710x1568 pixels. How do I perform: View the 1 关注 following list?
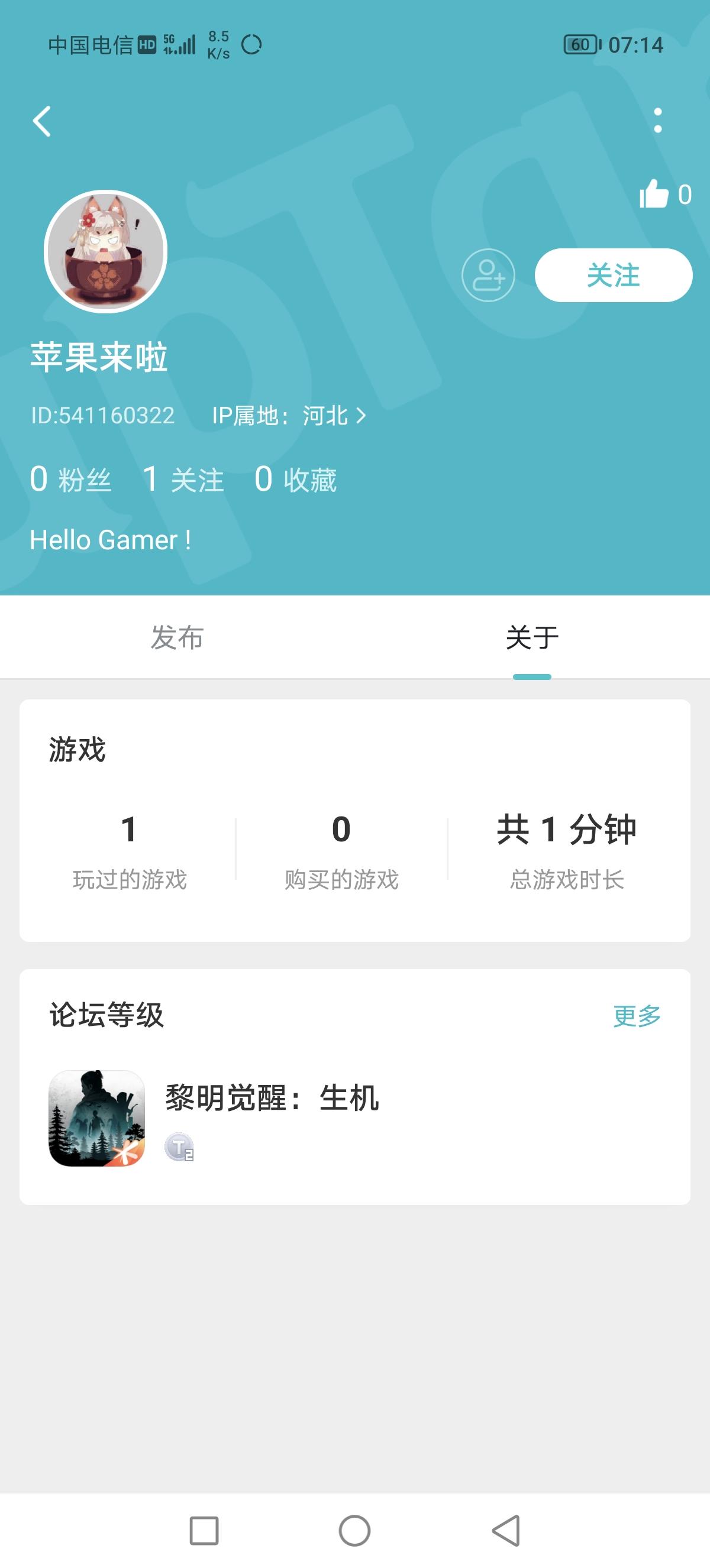[183, 479]
